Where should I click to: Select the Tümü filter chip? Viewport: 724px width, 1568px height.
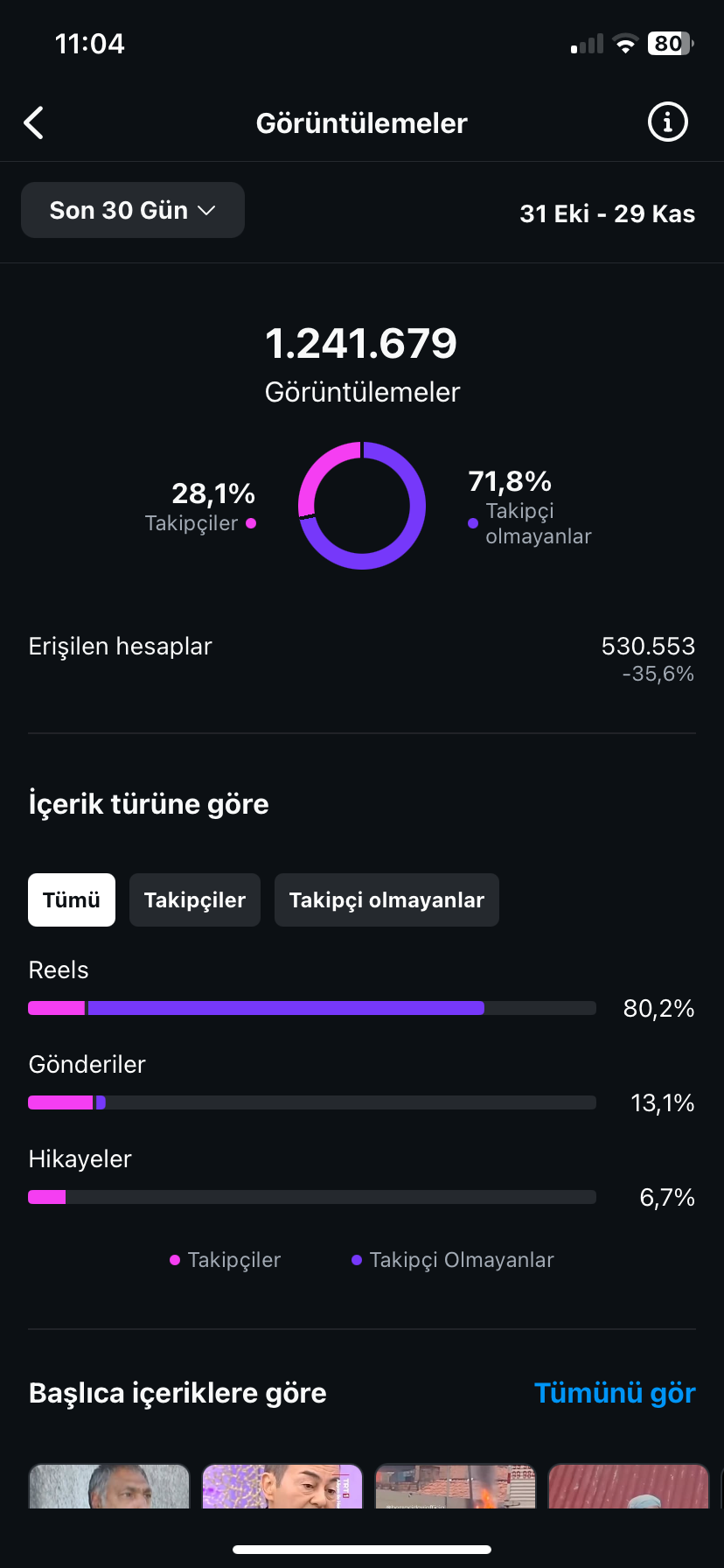click(72, 899)
